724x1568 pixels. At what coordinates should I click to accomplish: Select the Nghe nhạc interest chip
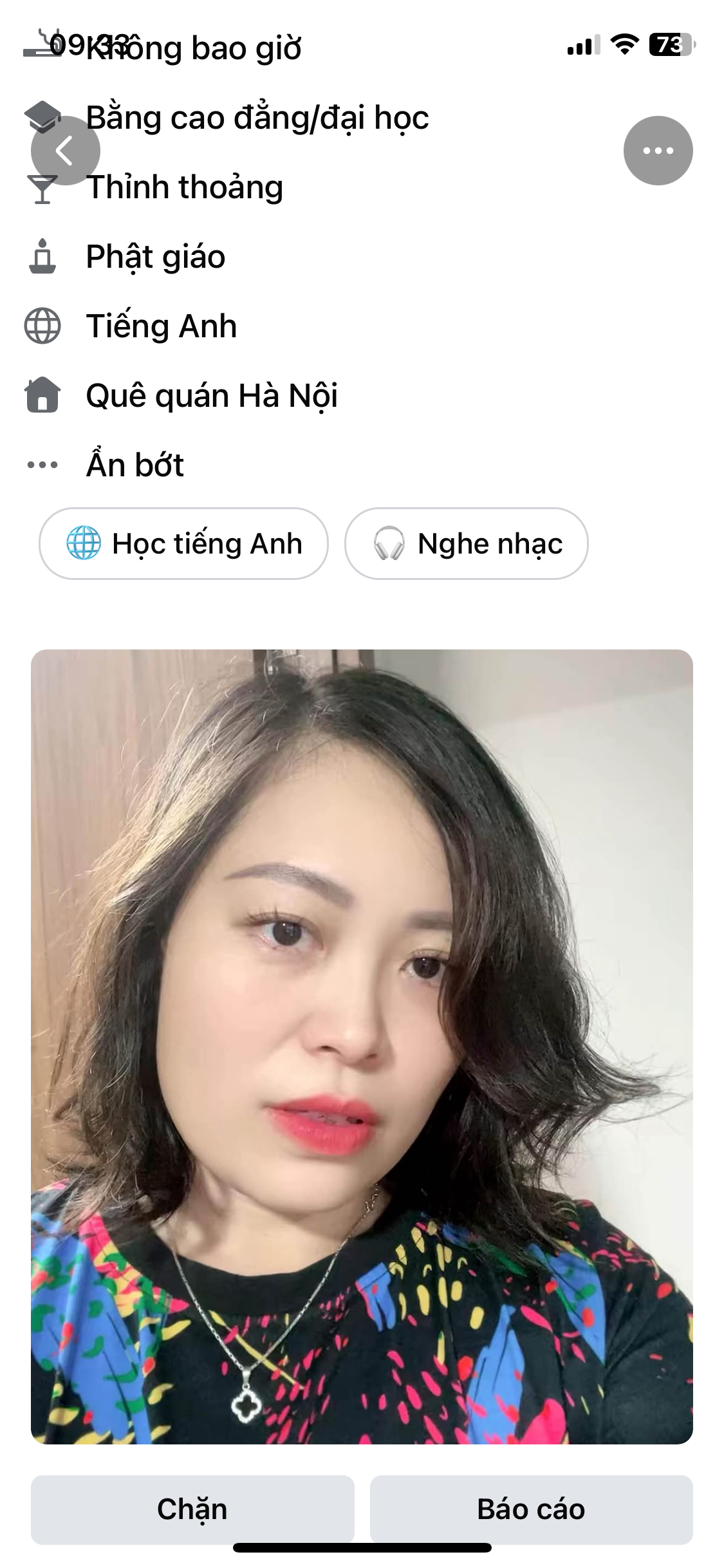(466, 543)
